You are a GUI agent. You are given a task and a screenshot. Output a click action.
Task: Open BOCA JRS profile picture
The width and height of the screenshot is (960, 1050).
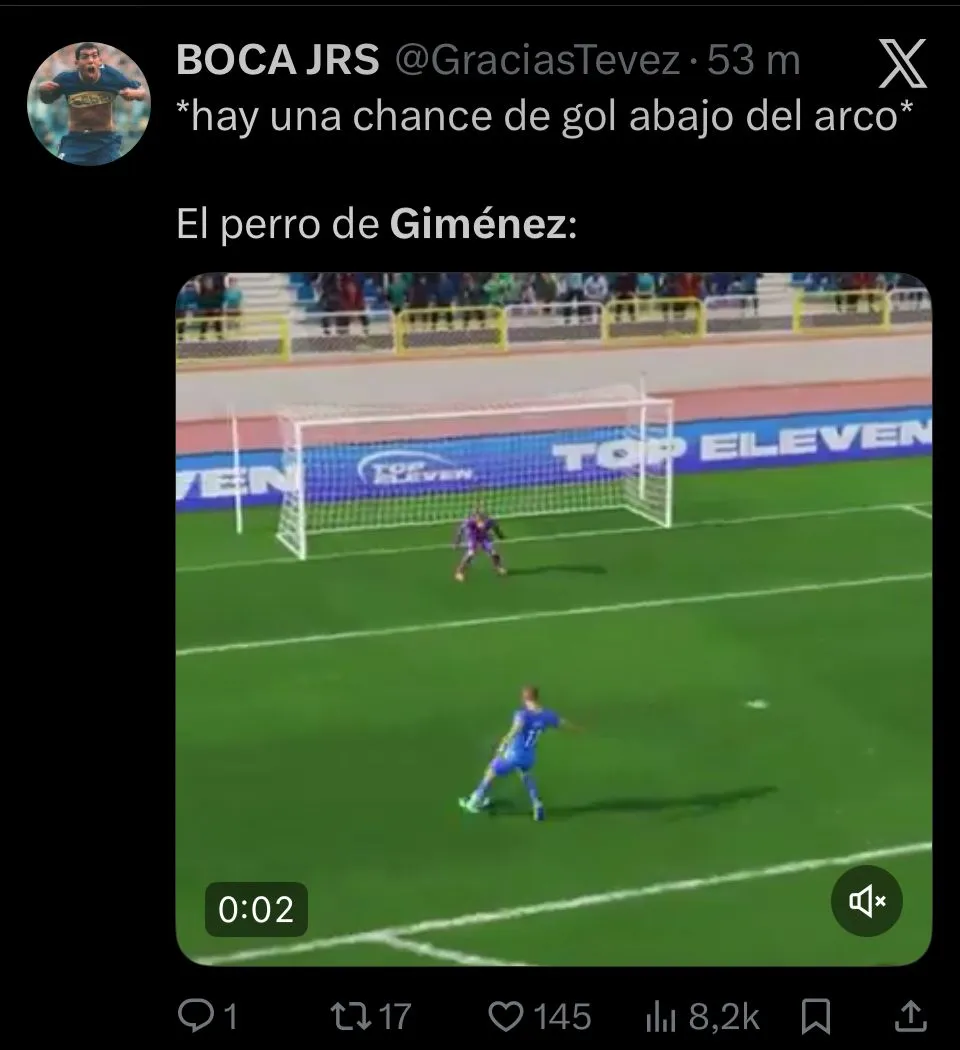click(89, 103)
